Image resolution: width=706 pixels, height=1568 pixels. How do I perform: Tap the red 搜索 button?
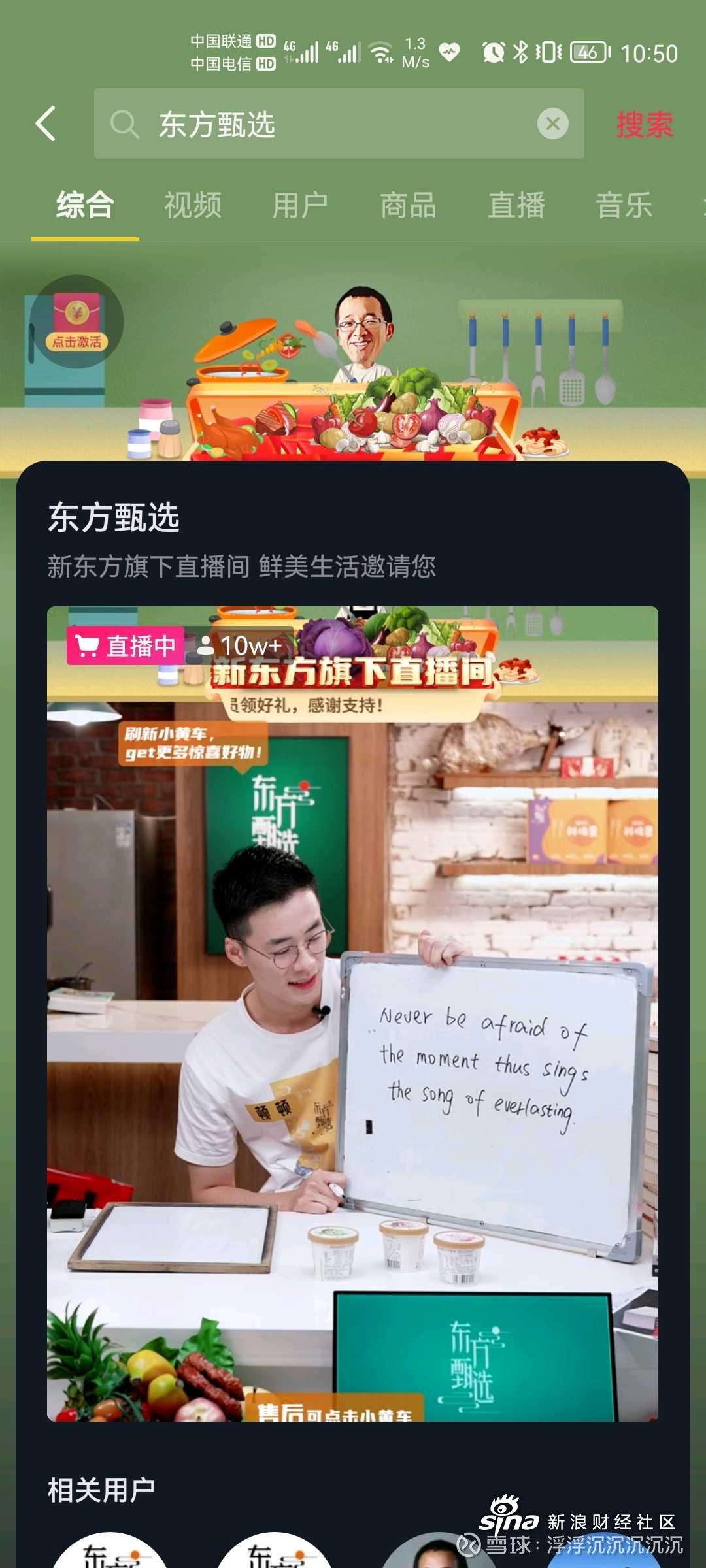644,124
